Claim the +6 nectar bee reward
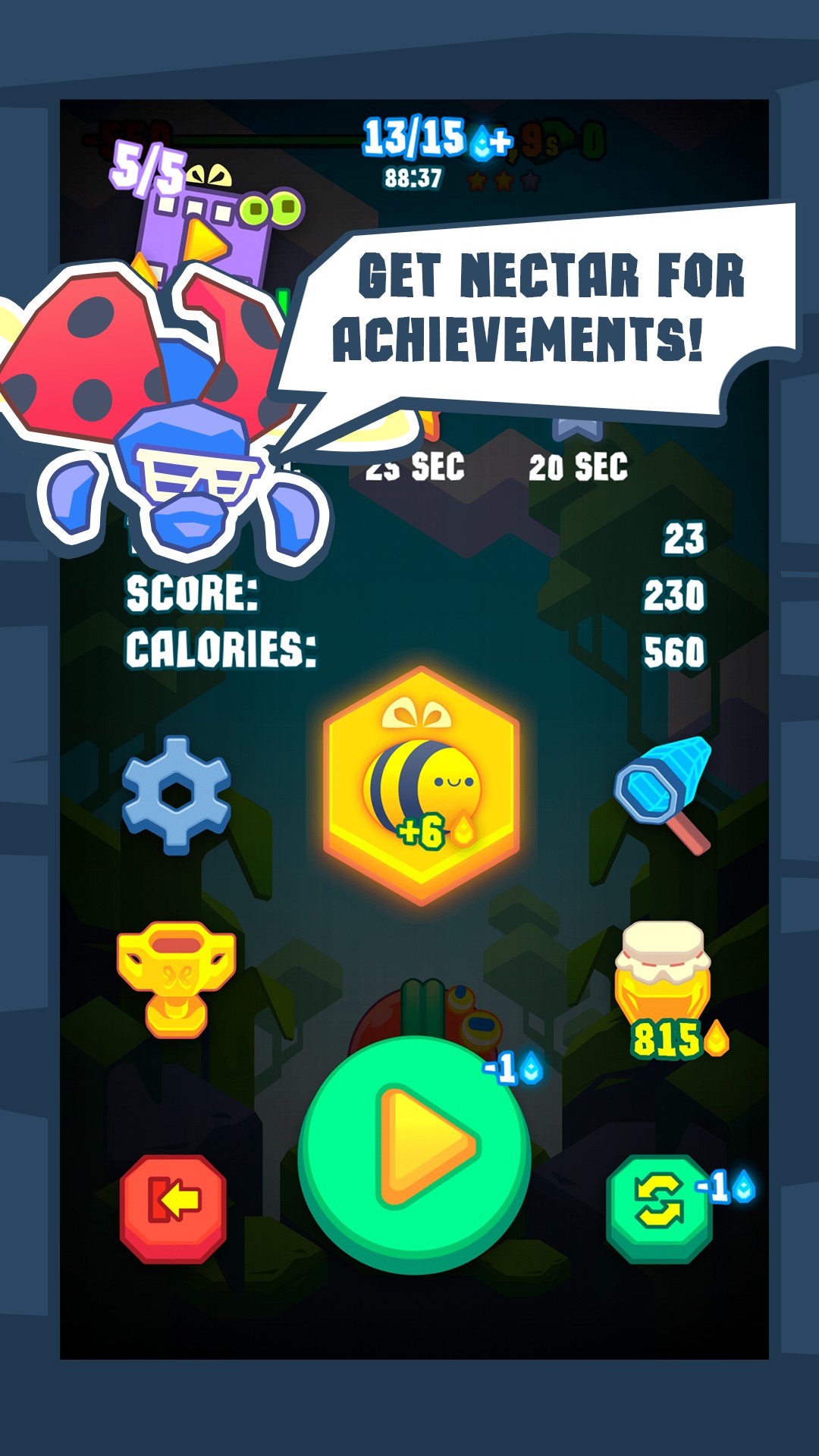Image resolution: width=819 pixels, height=1456 pixels. 422,786
